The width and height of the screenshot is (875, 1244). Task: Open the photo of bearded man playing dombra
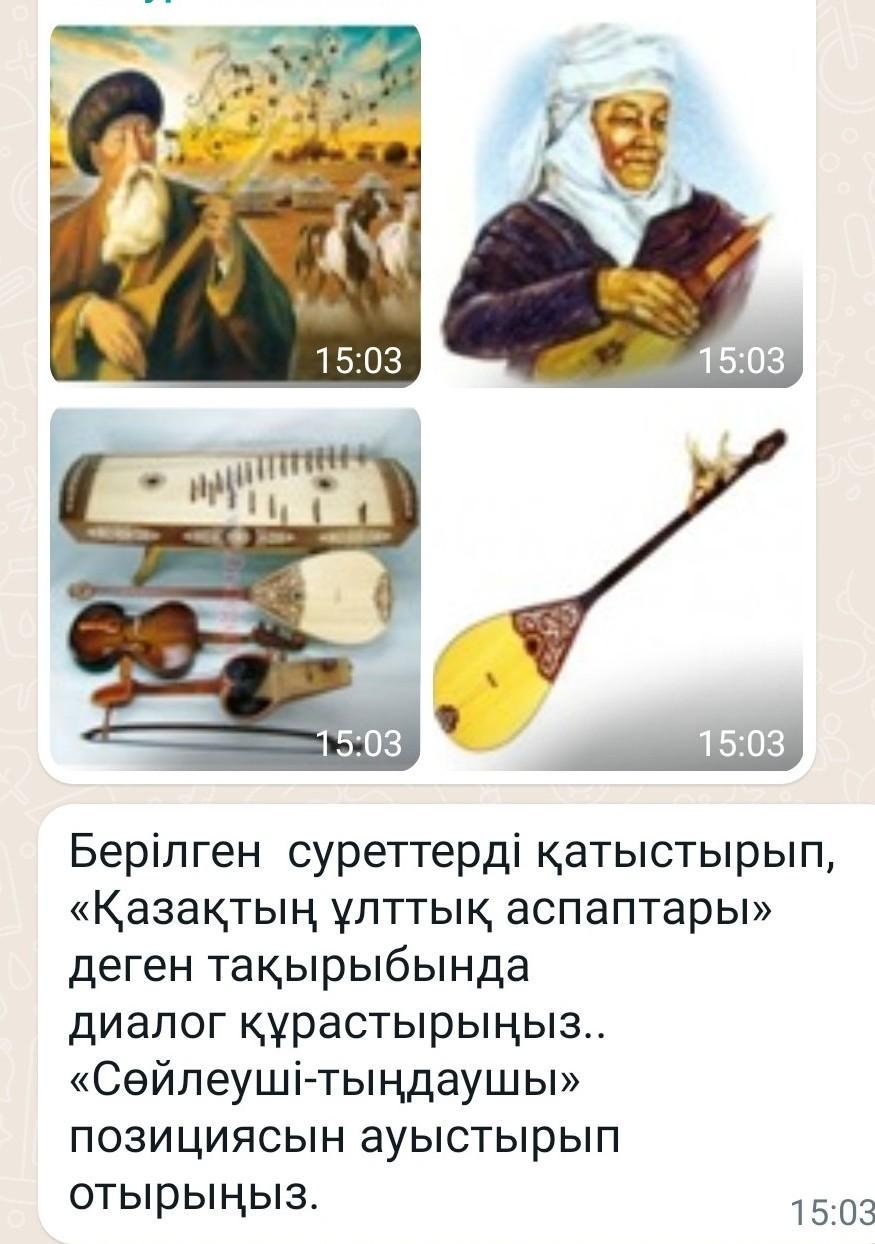click(x=235, y=205)
